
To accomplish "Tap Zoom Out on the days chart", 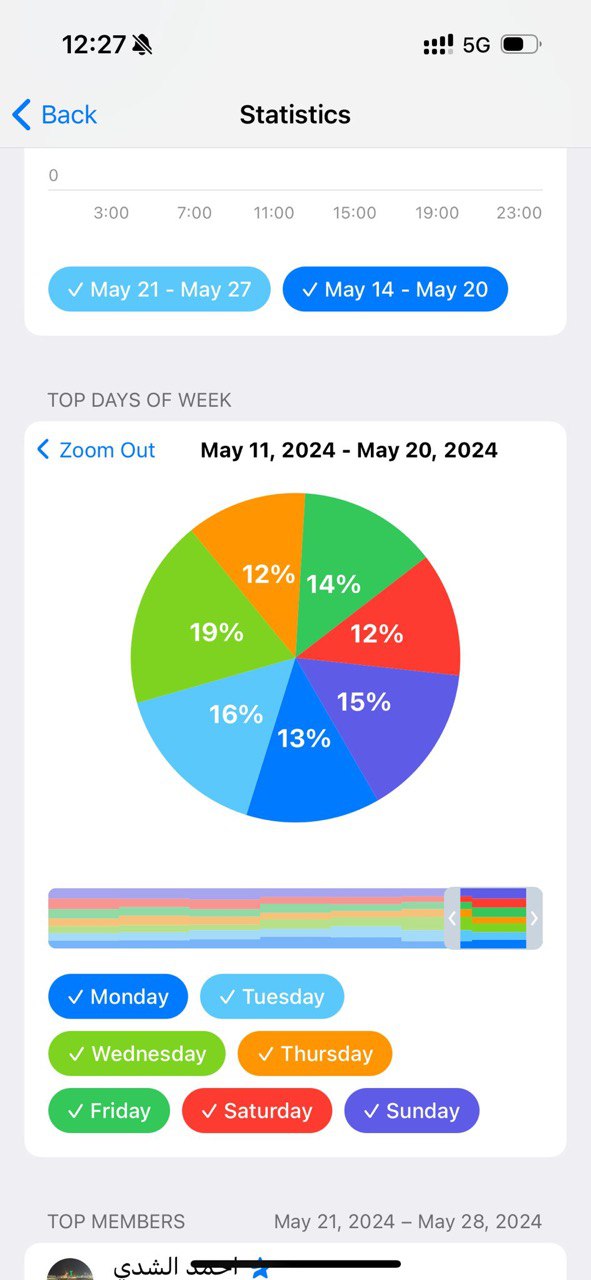I will pyautogui.click(x=96, y=450).
